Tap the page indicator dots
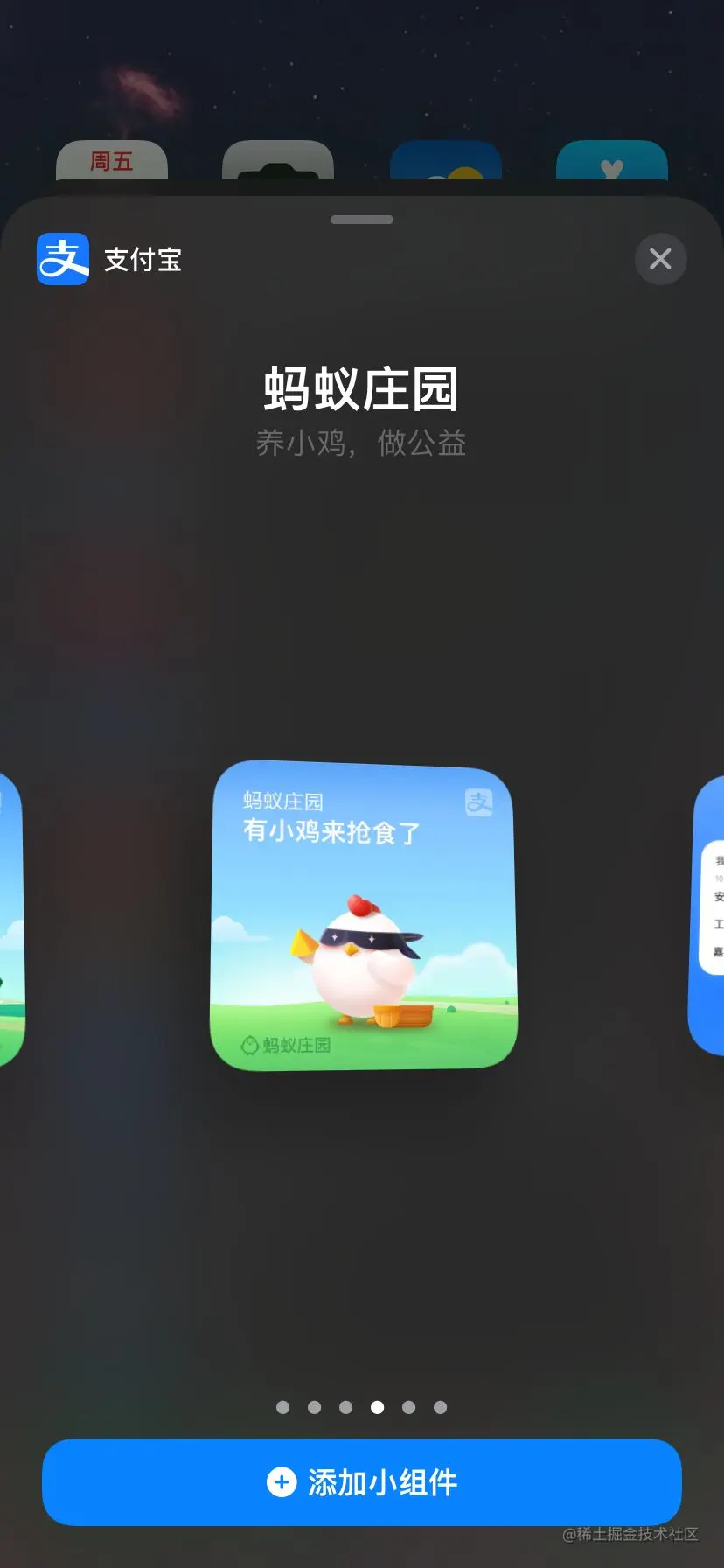Viewport: 724px width, 1568px height. (x=361, y=1407)
